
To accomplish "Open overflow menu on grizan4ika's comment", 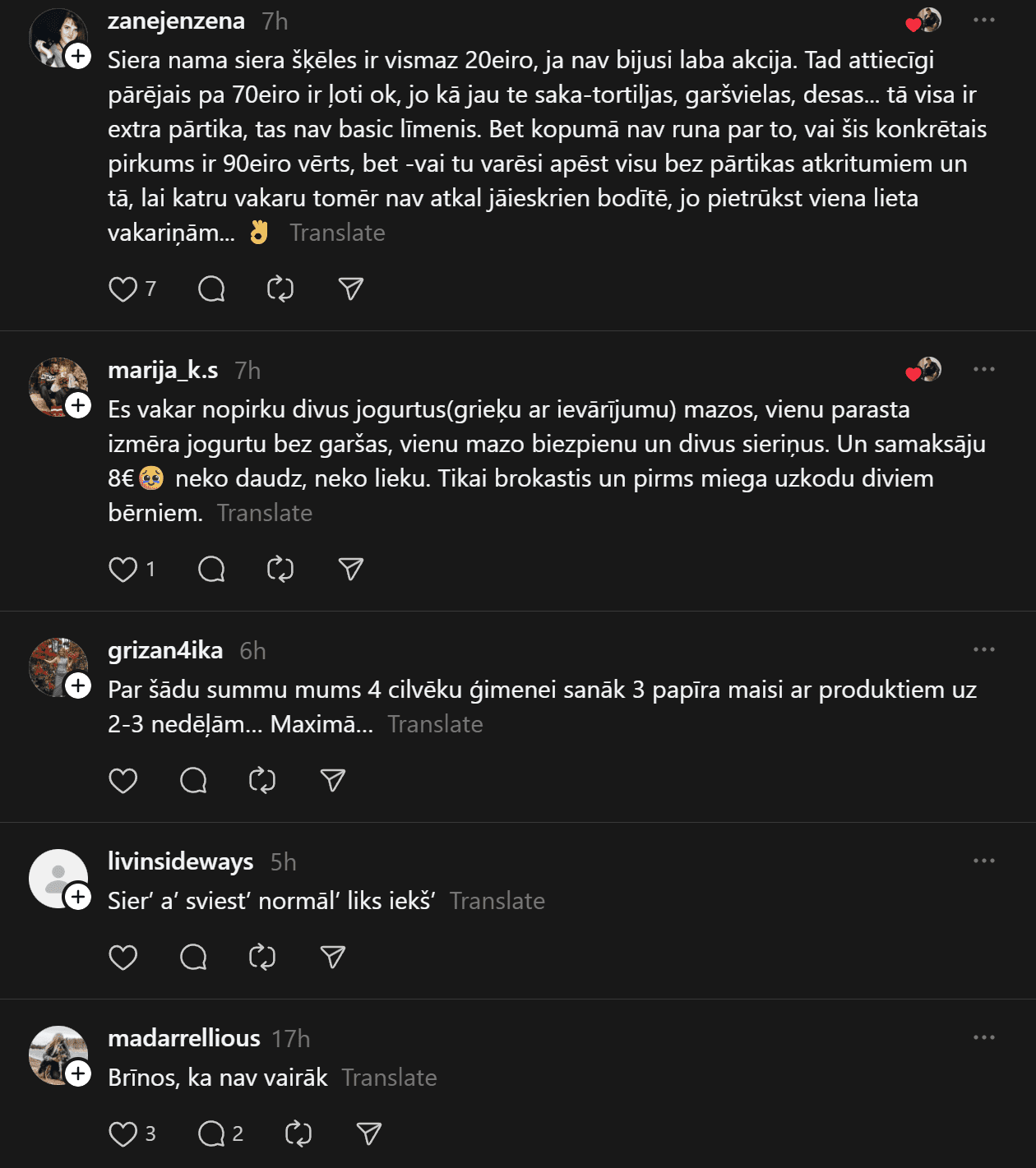I will pyautogui.click(x=984, y=649).
